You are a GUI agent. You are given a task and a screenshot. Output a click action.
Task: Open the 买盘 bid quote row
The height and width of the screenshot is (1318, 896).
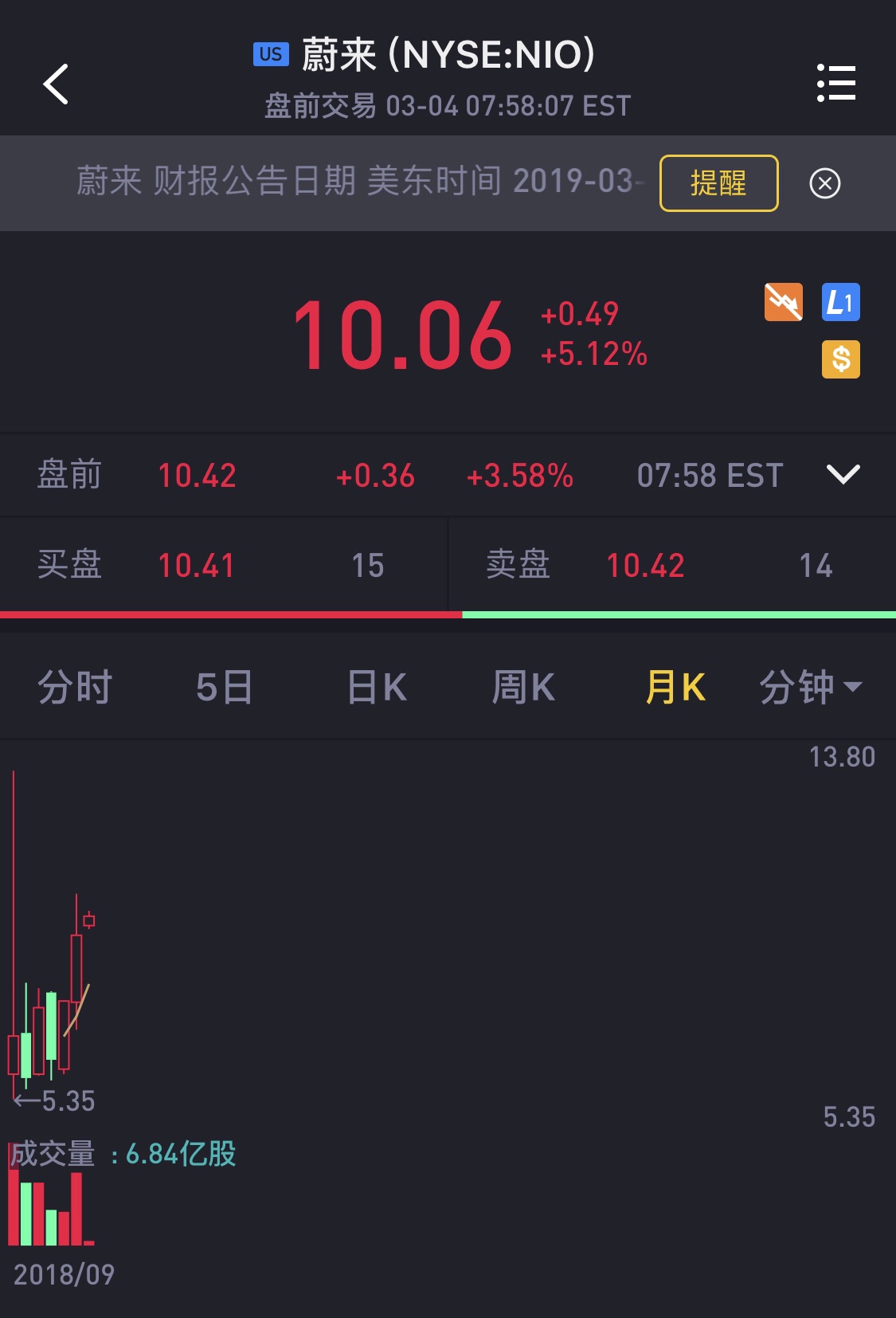[223, 565]
